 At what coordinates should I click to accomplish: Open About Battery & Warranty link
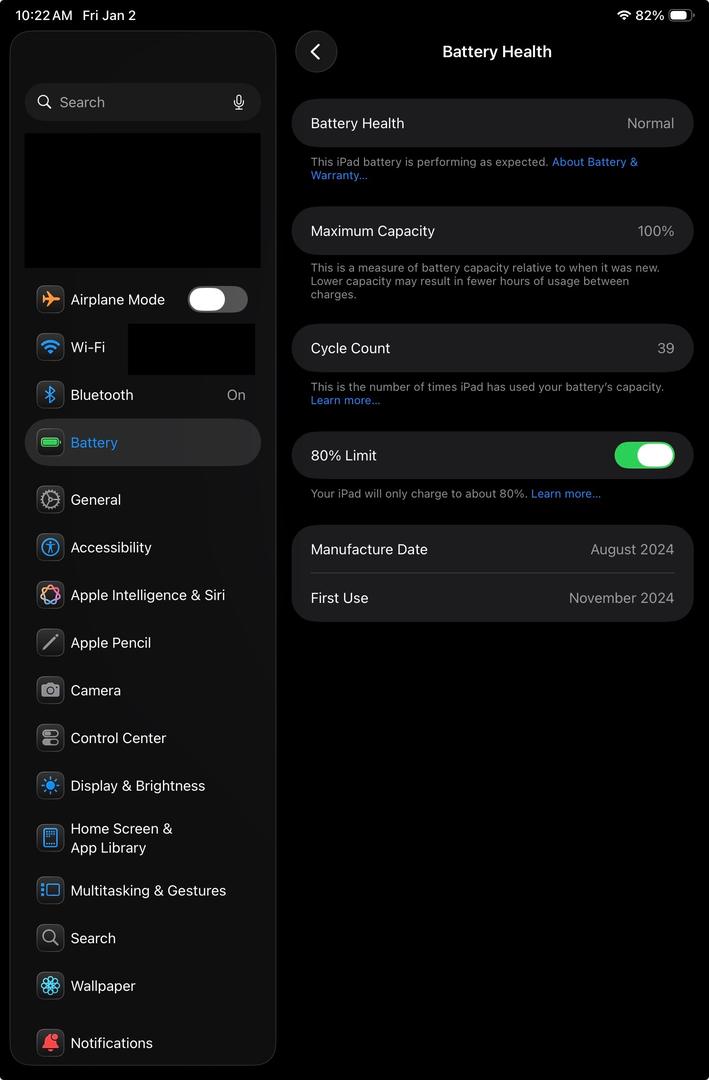click(x=594, y=162)
